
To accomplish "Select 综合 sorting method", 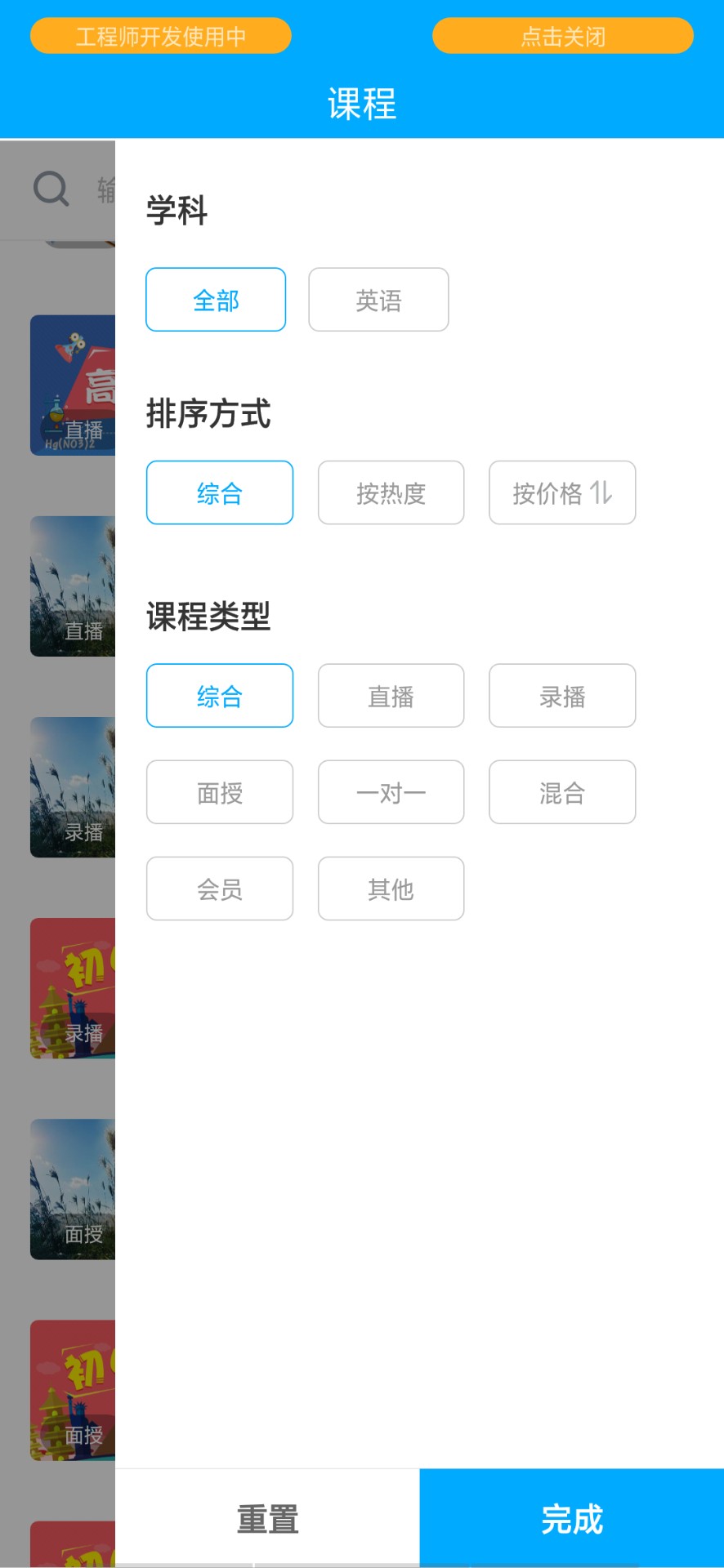I will [219, 492].
